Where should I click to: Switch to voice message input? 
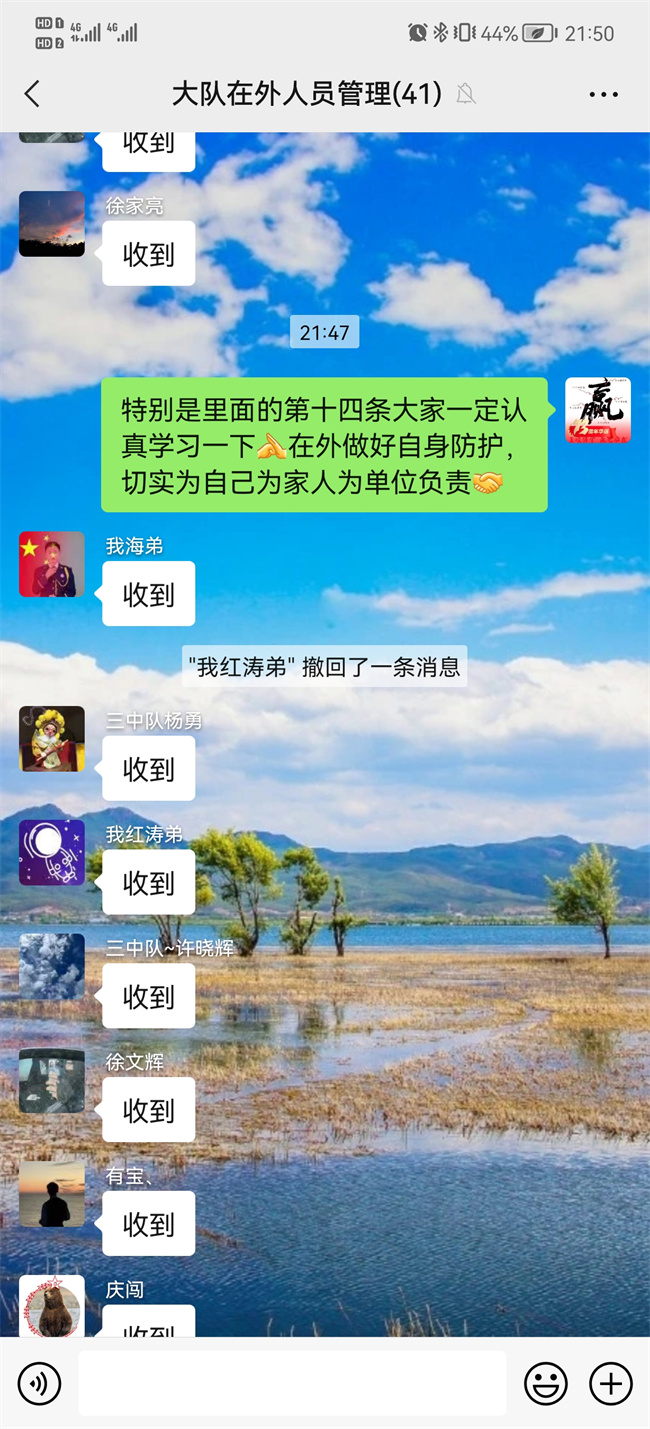click(x=40, y=1384)
